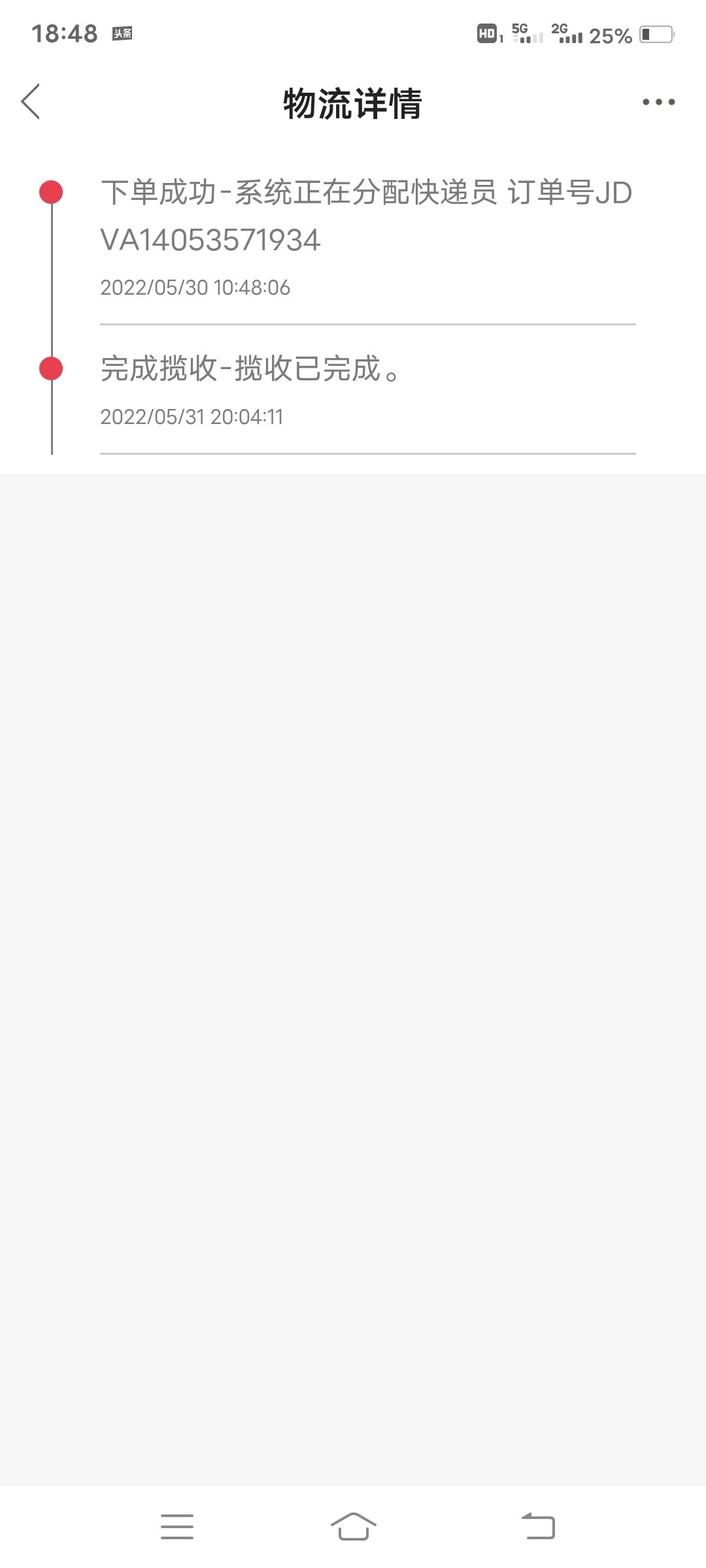Go back from logistics details page
Viewport: 706px width, 1568px height.
[31, 102]
